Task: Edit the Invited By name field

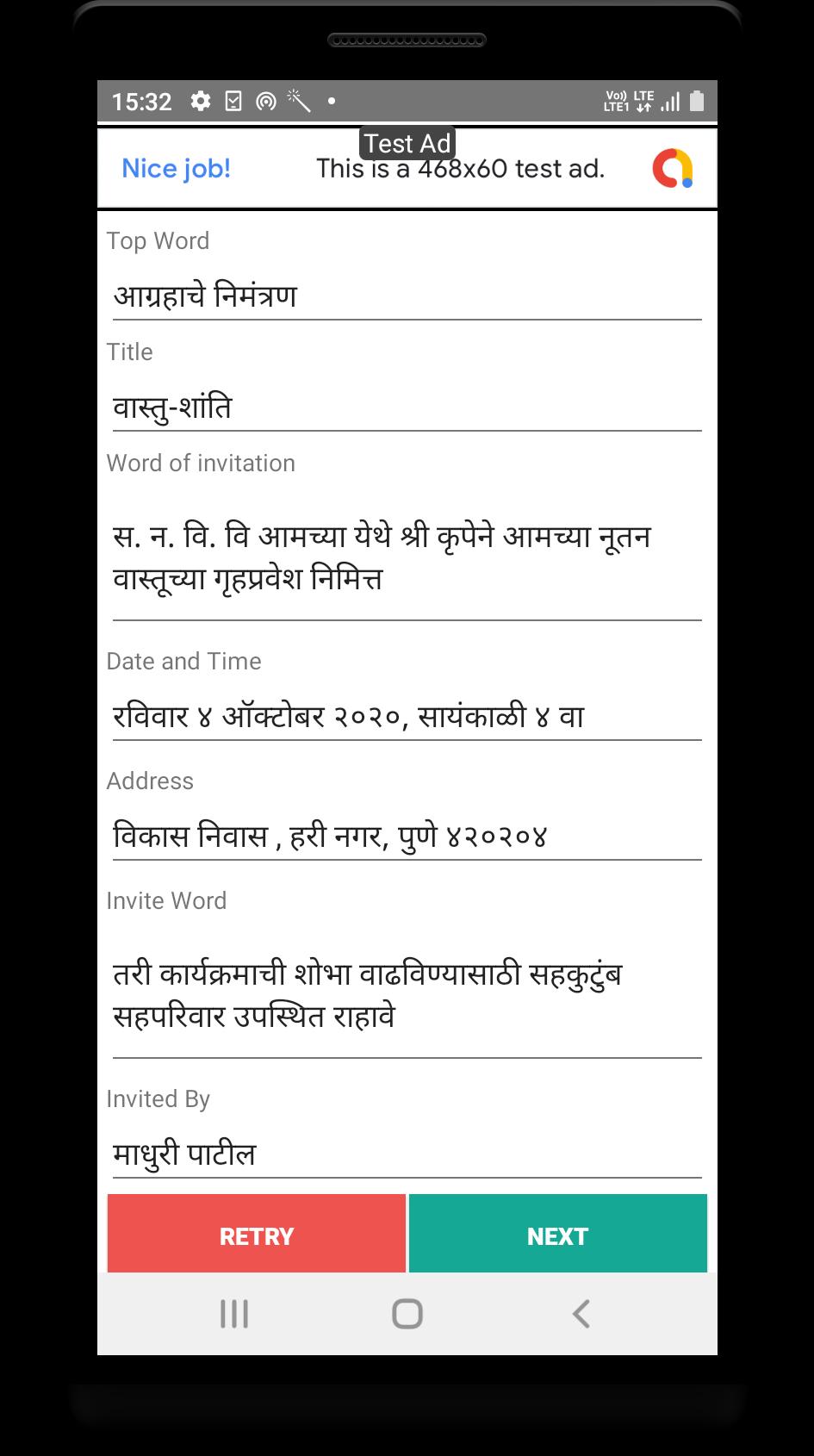Action: click(x=407, y=1154)
